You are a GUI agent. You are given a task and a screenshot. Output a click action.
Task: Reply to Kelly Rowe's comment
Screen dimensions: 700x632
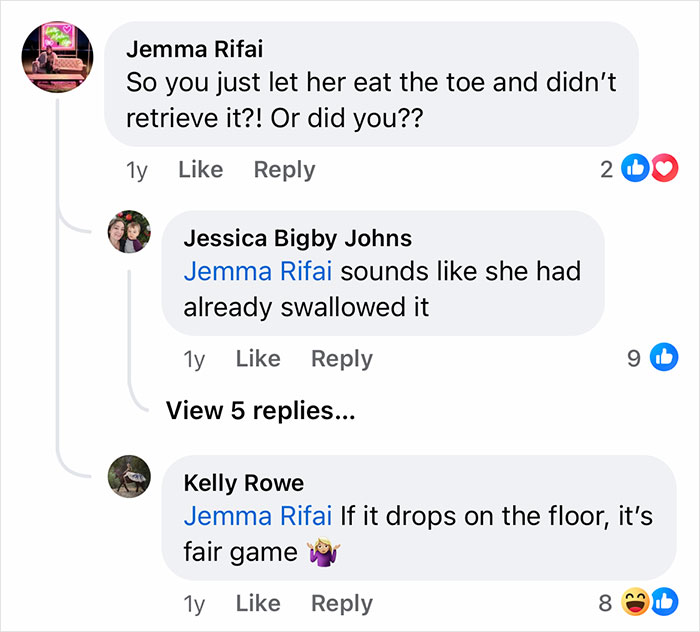tap(342, 603)
